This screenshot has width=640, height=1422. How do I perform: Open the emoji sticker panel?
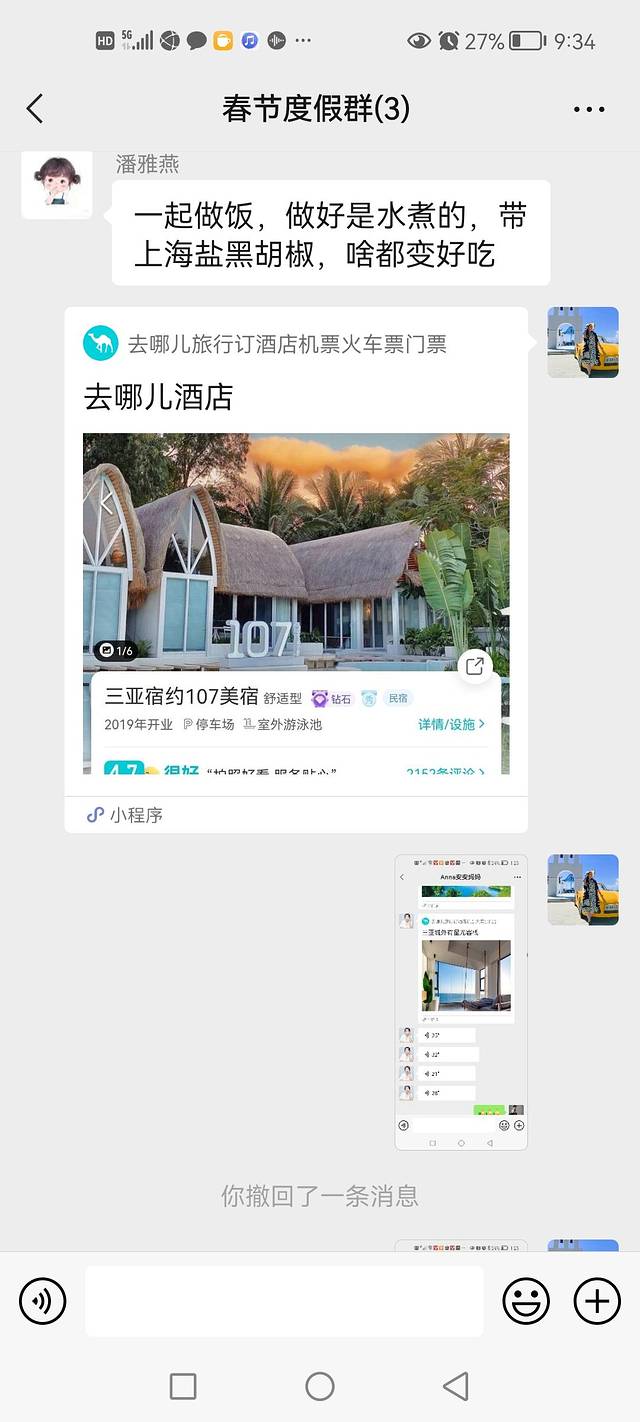pos(525,1301)
